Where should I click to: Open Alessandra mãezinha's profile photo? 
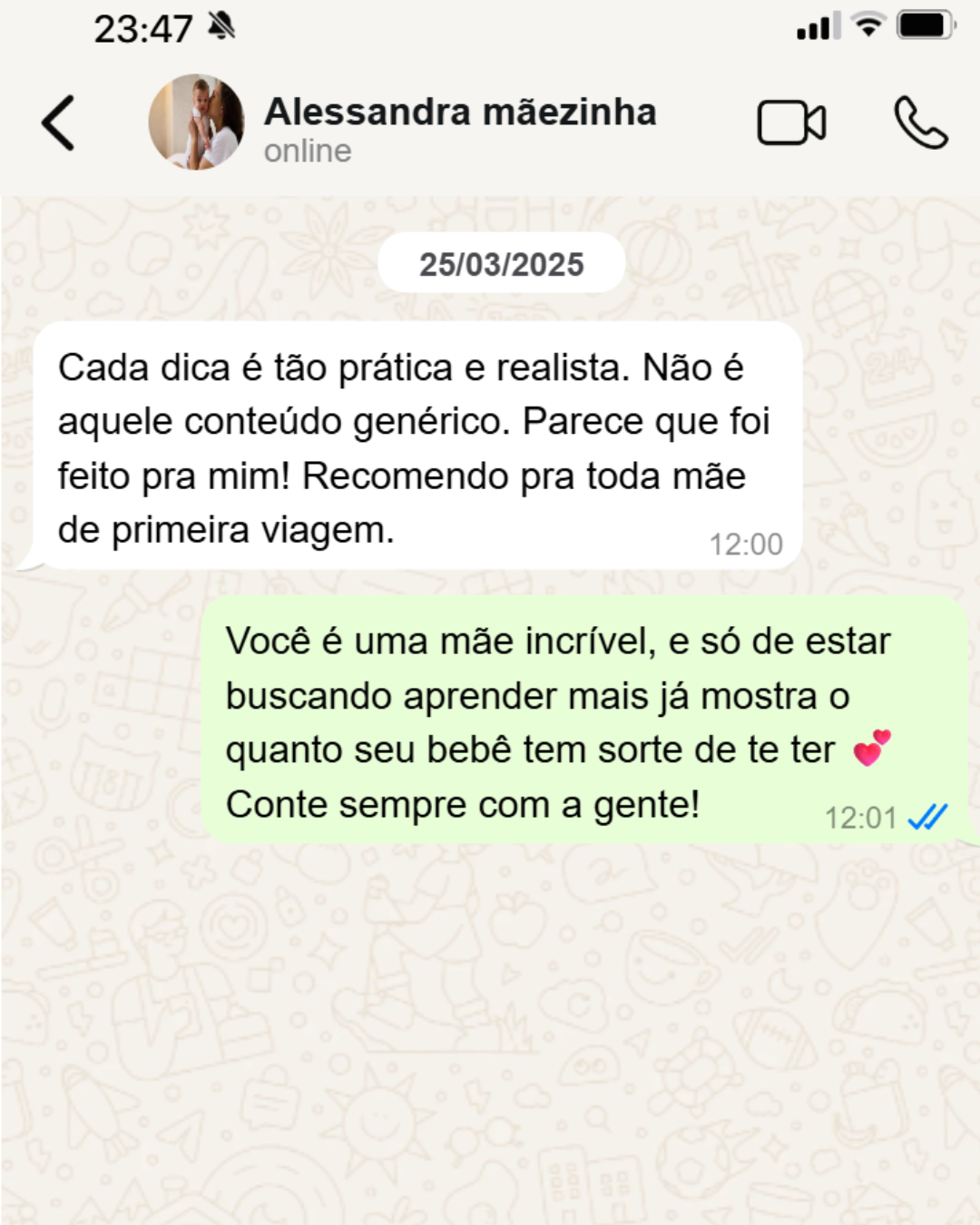pos(196,122)
